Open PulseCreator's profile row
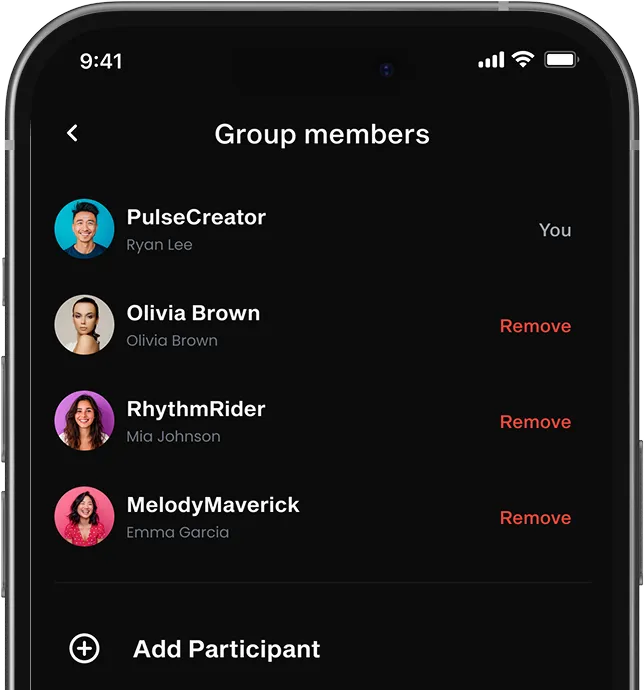Image resolution: width=644 pixels, height=690 pixels. tap(196, 229)
